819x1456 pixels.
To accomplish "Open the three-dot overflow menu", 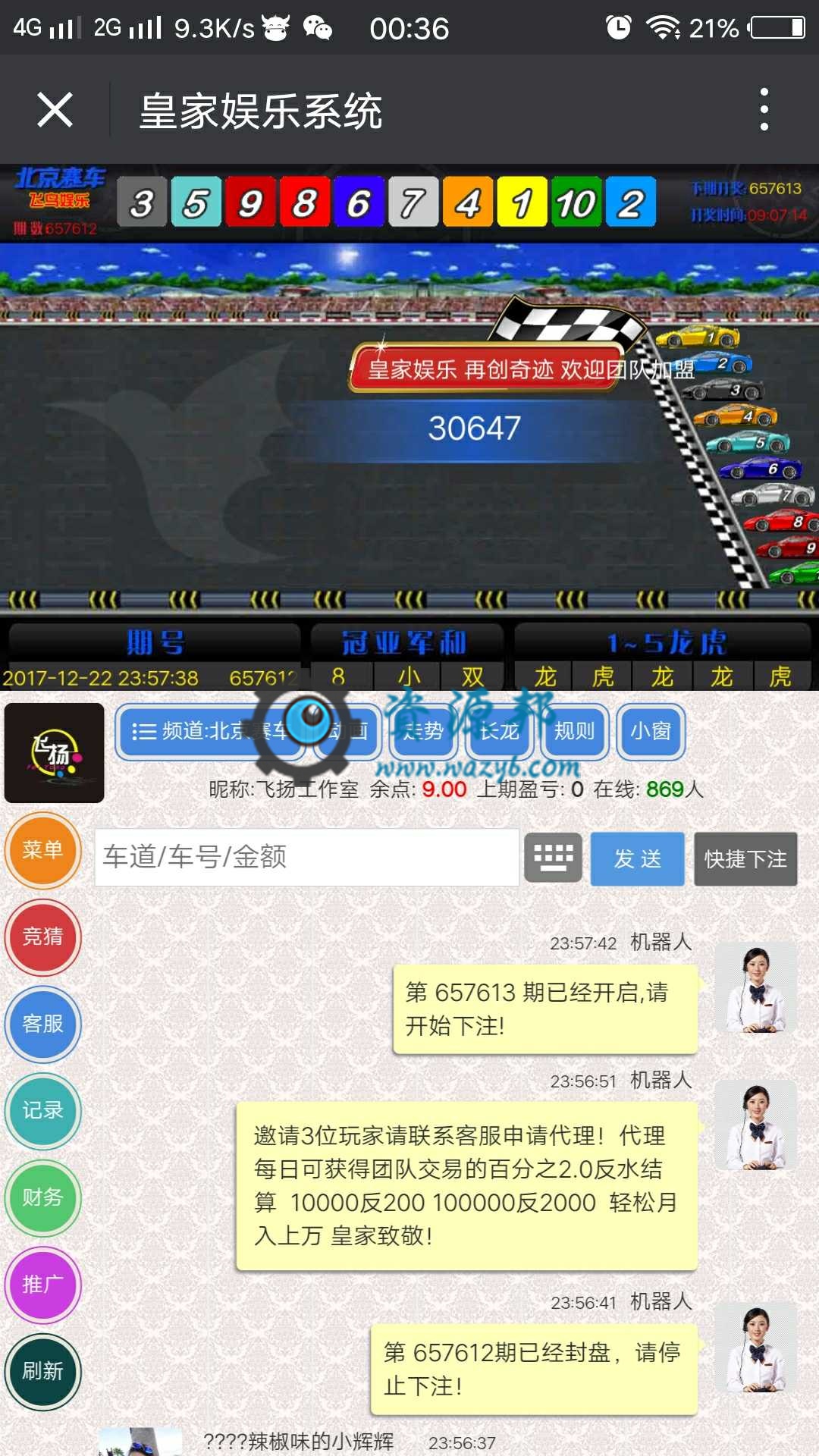I will (x=764, y=110).
